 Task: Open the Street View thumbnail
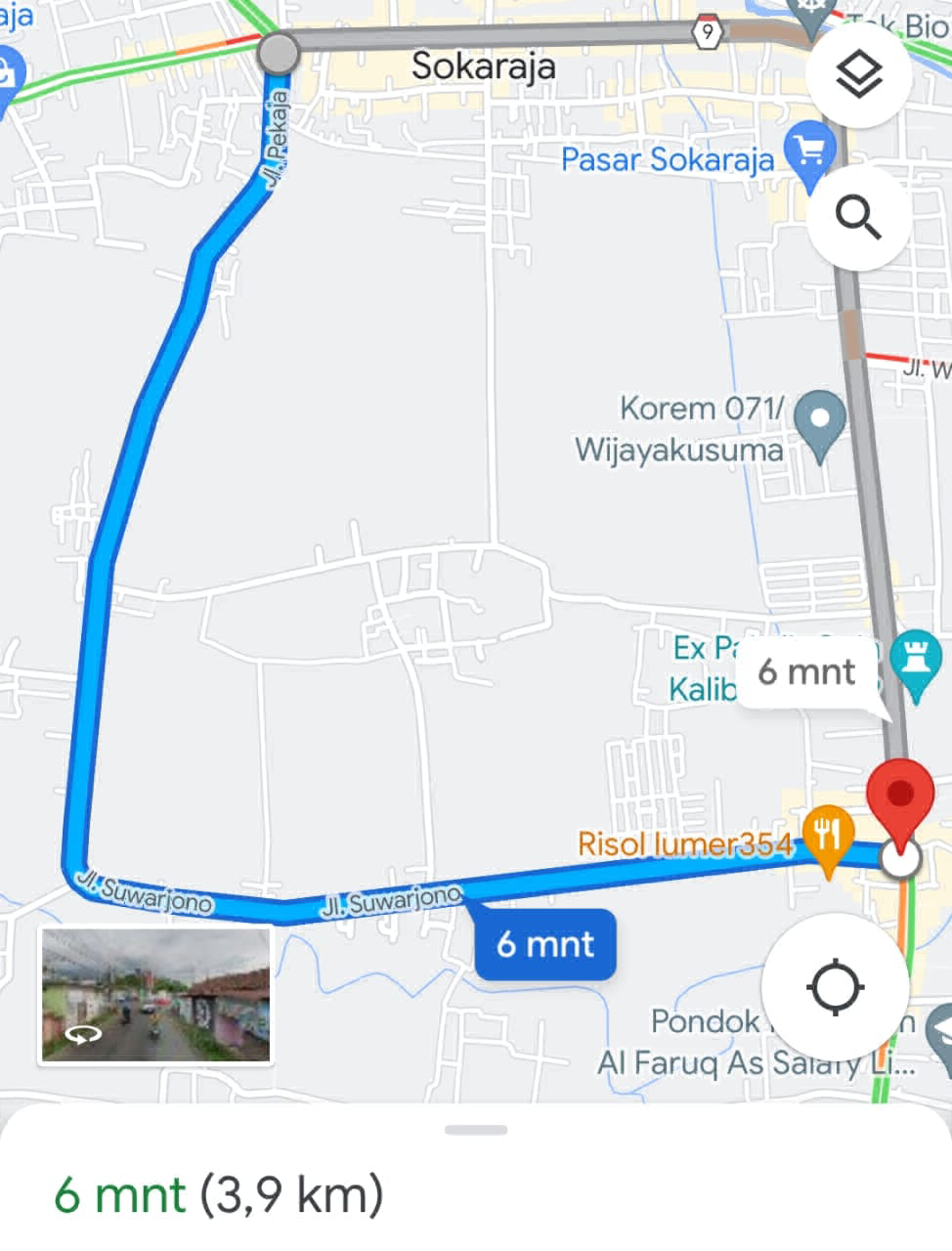[155, 995]
